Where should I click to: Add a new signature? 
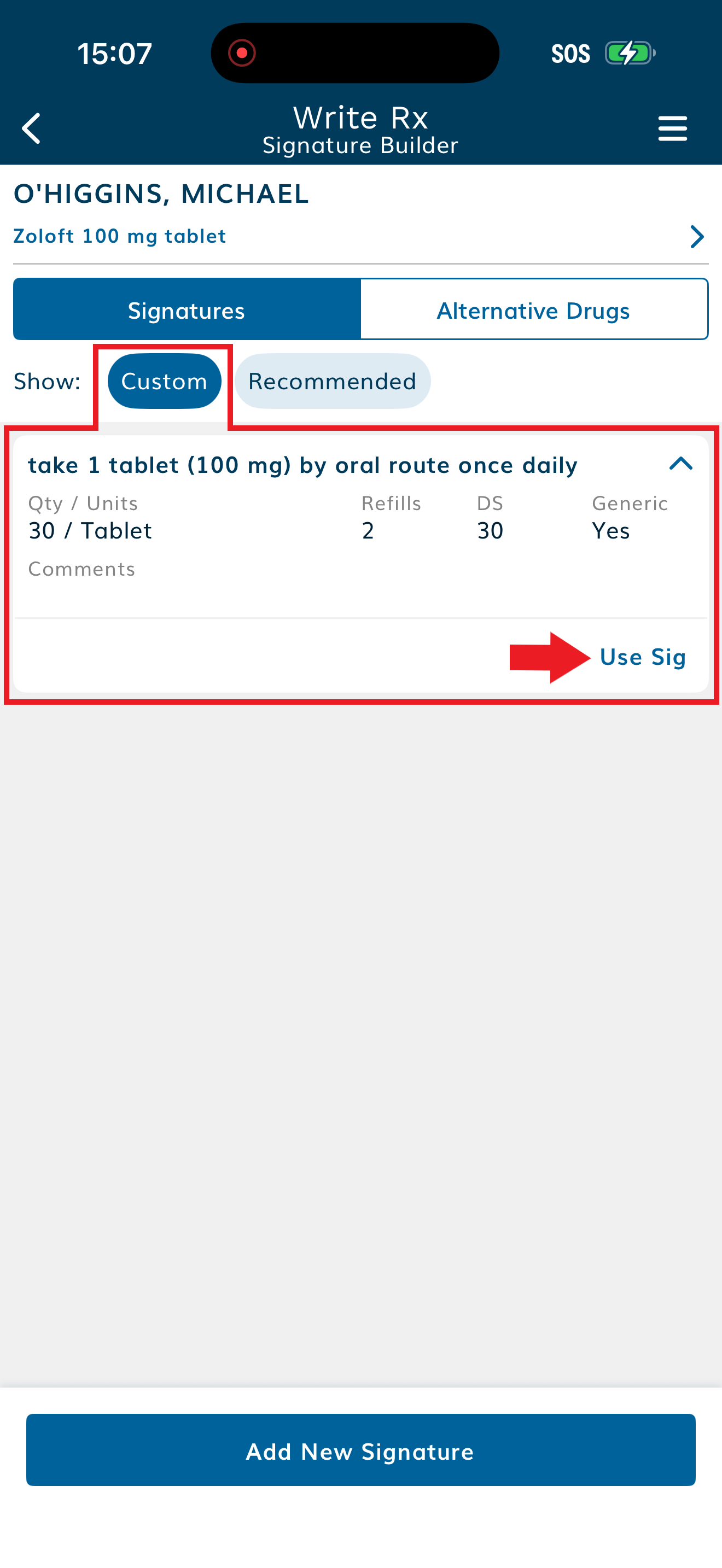tap(360, 1451)
